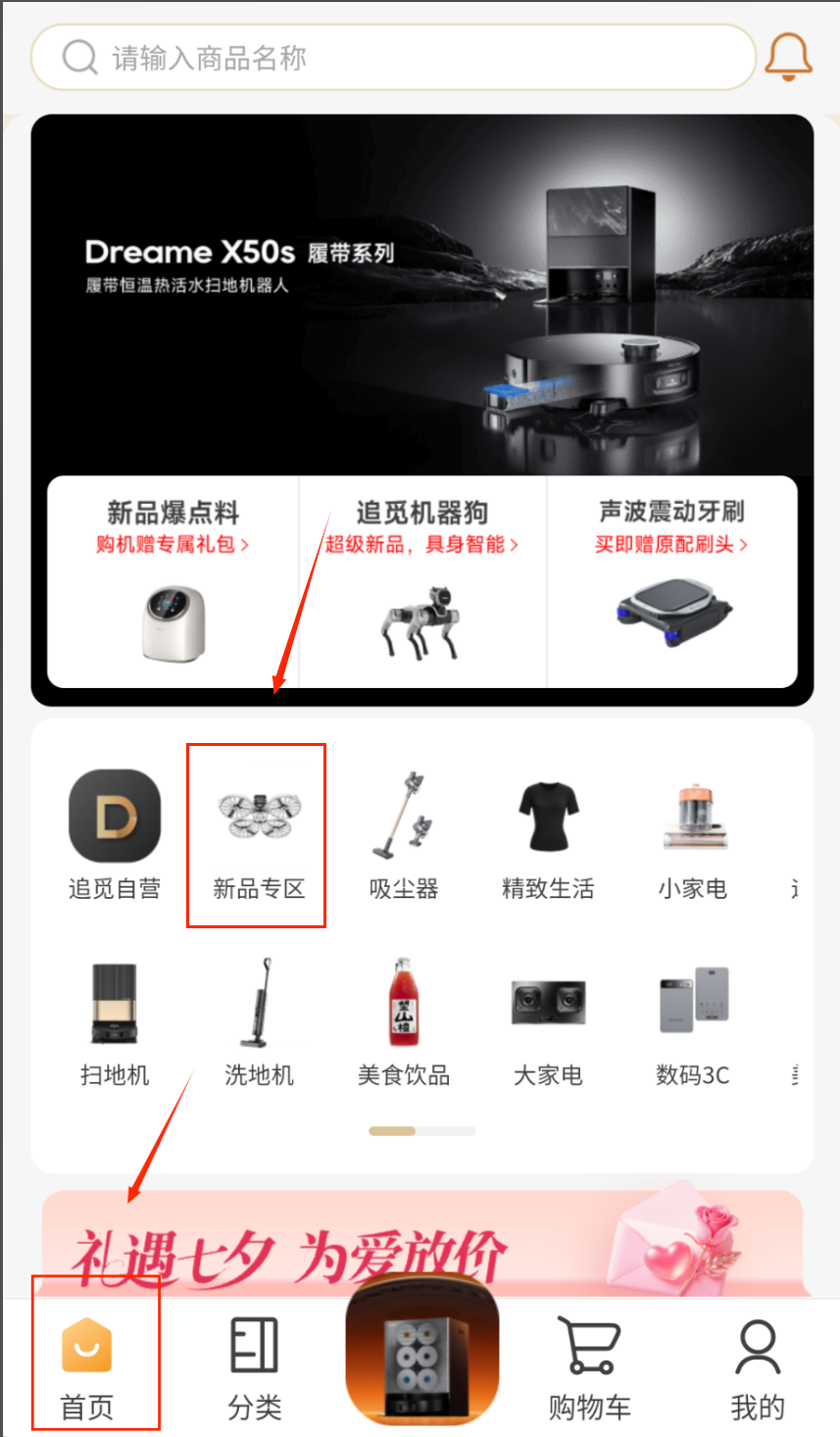The image size is (840, 1437).
Task: Switch to the 我的 tab
Action: (x=757, y=1368)
